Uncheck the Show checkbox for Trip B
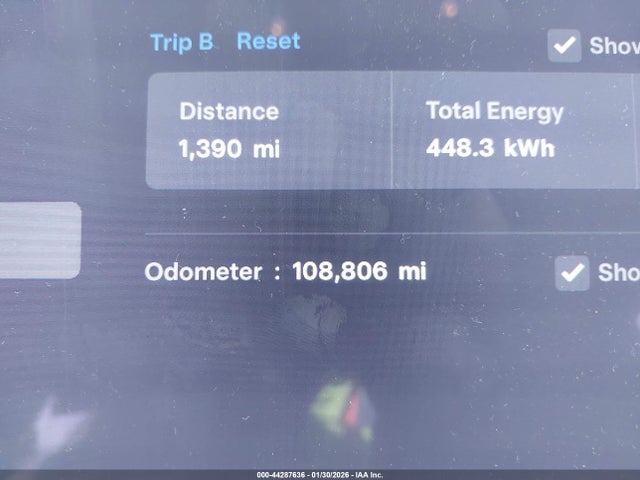The height and width of the screenshot is (480, 640). point(565,45)
